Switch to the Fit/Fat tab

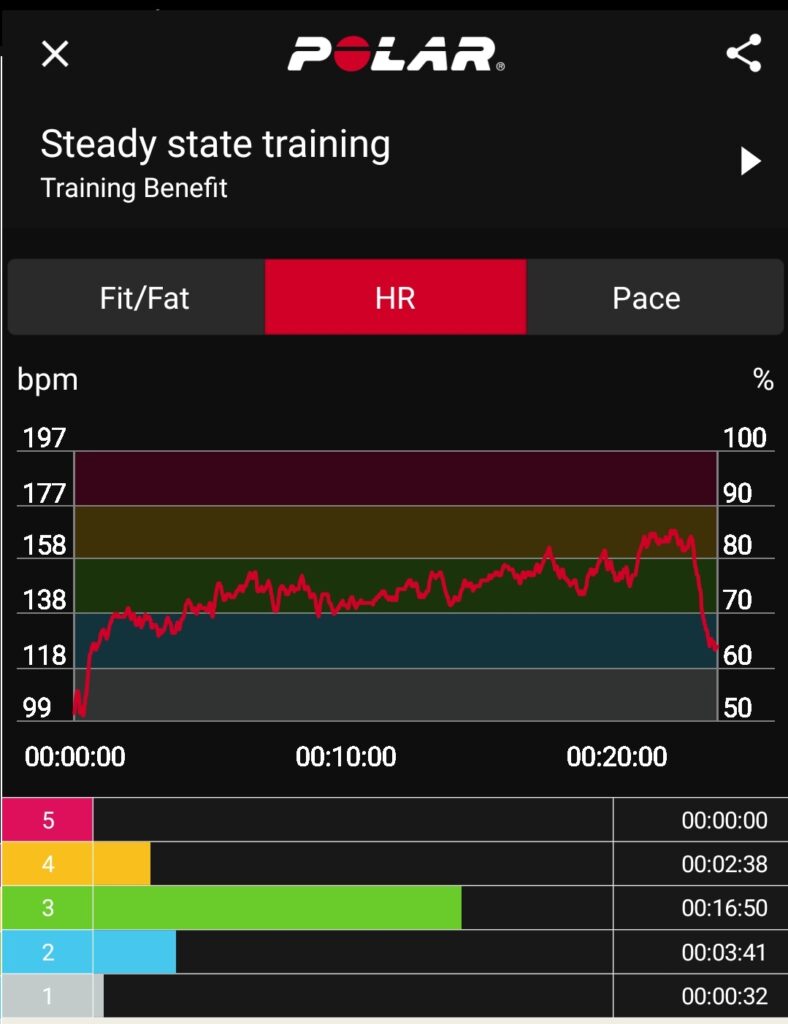[x=144, y=298]
